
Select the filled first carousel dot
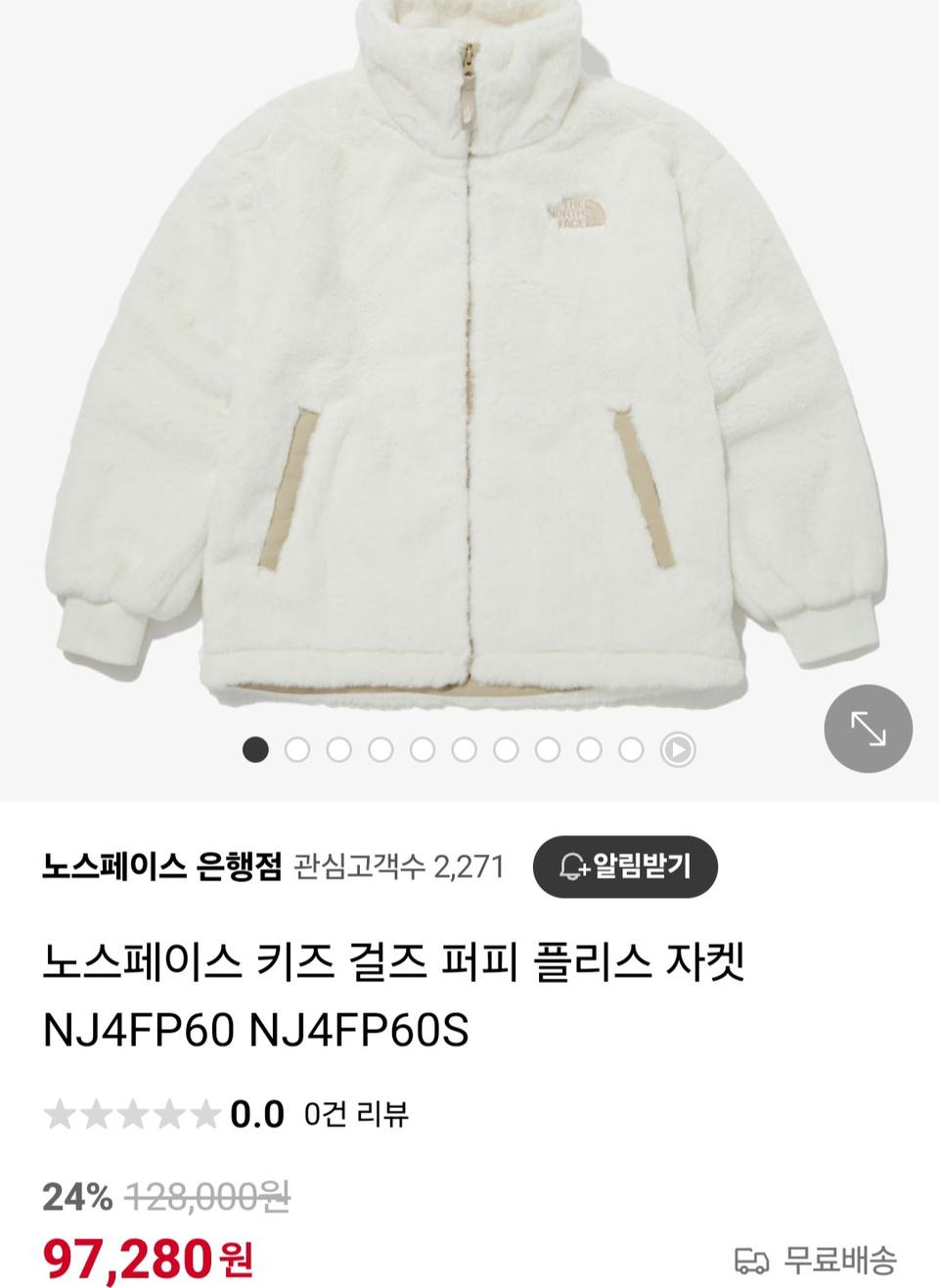click(256, 751)
